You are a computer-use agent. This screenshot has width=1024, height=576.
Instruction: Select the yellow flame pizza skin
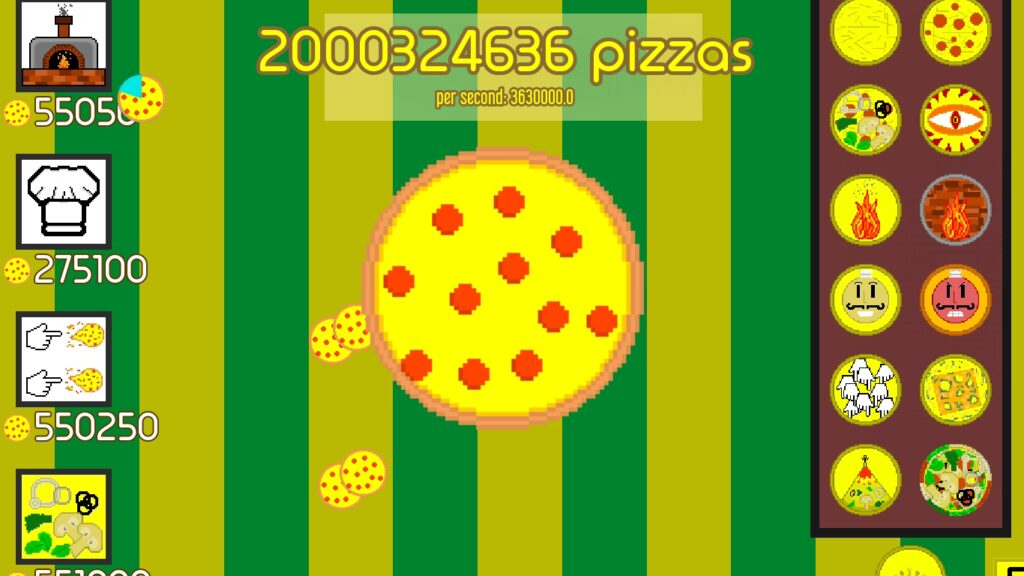click(x=865, y=210)
